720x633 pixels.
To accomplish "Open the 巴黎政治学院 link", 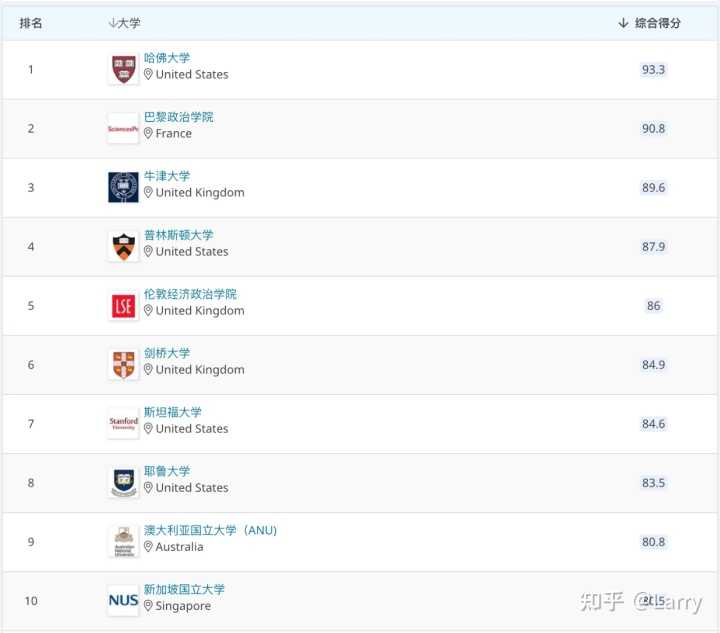I will tap(178, 117).
